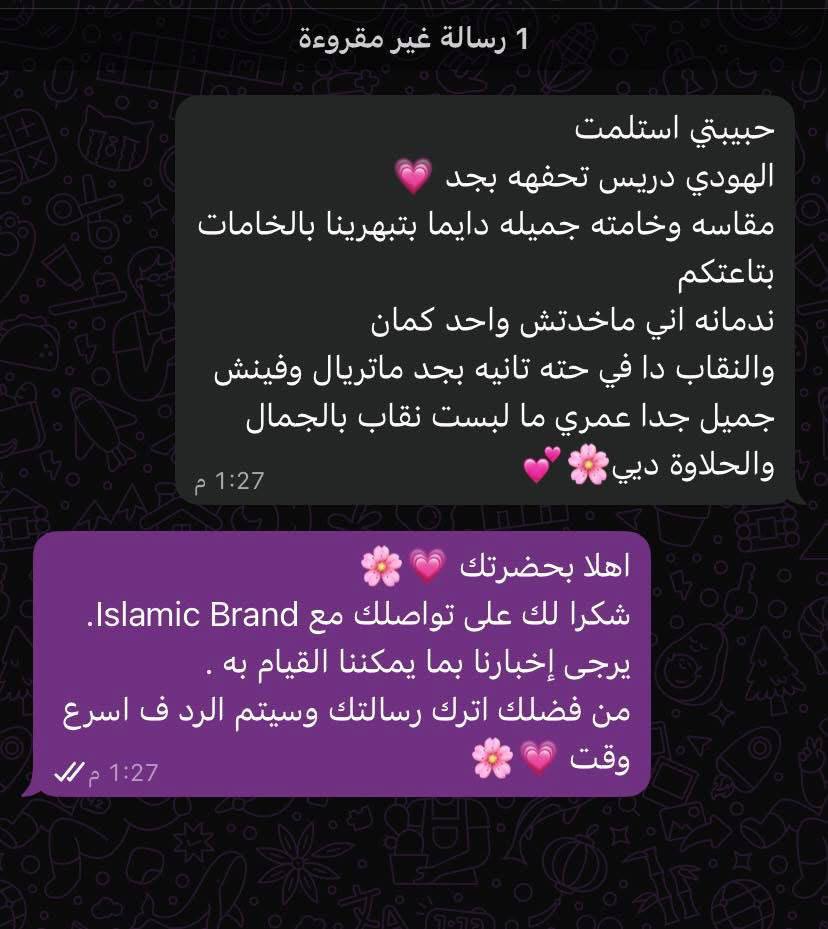
Task: Click the cherry blossom emoji in the reply
Action: (381, 567)
